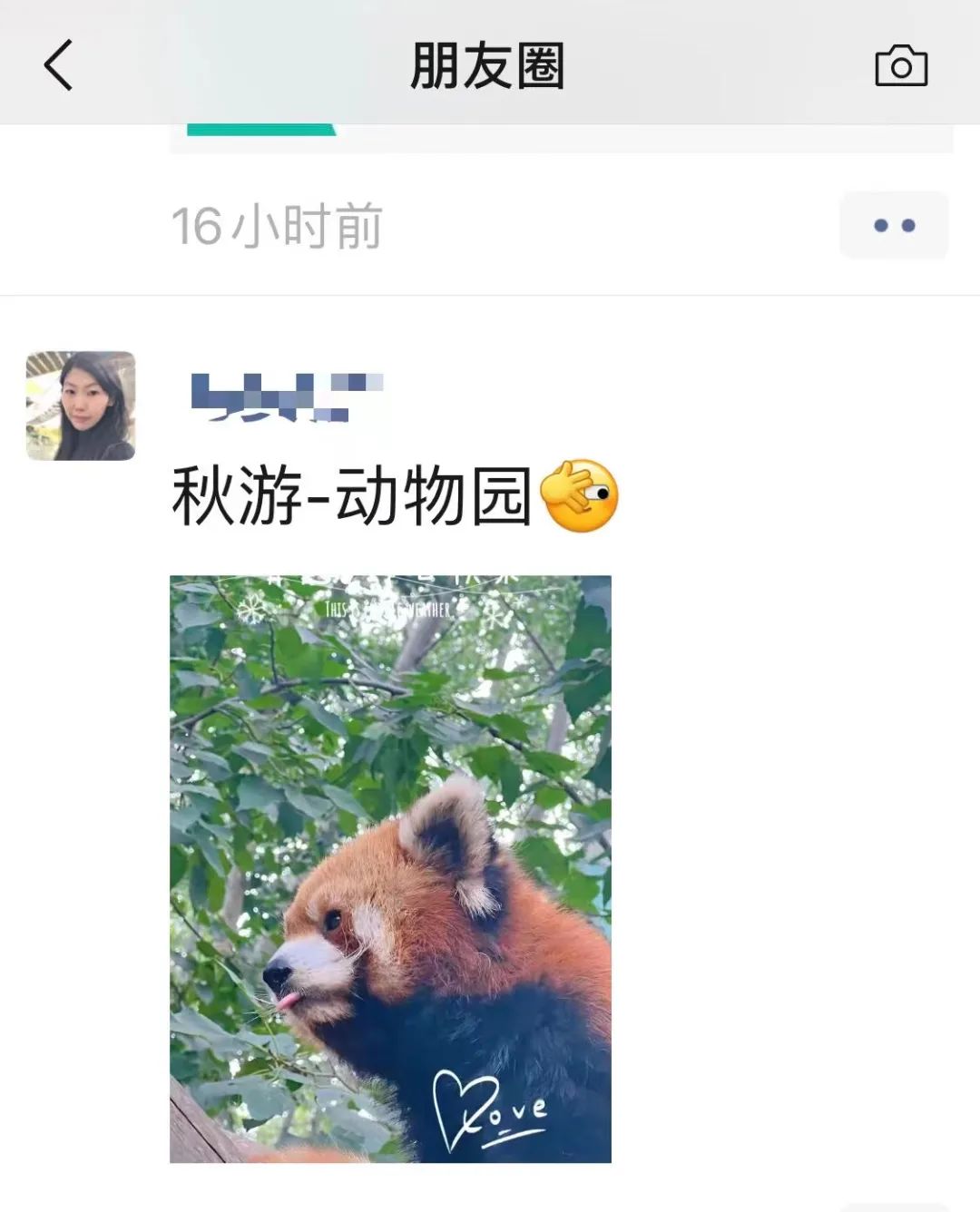Open like/comment menu on 16小时前 post

[x=894, y=225]
